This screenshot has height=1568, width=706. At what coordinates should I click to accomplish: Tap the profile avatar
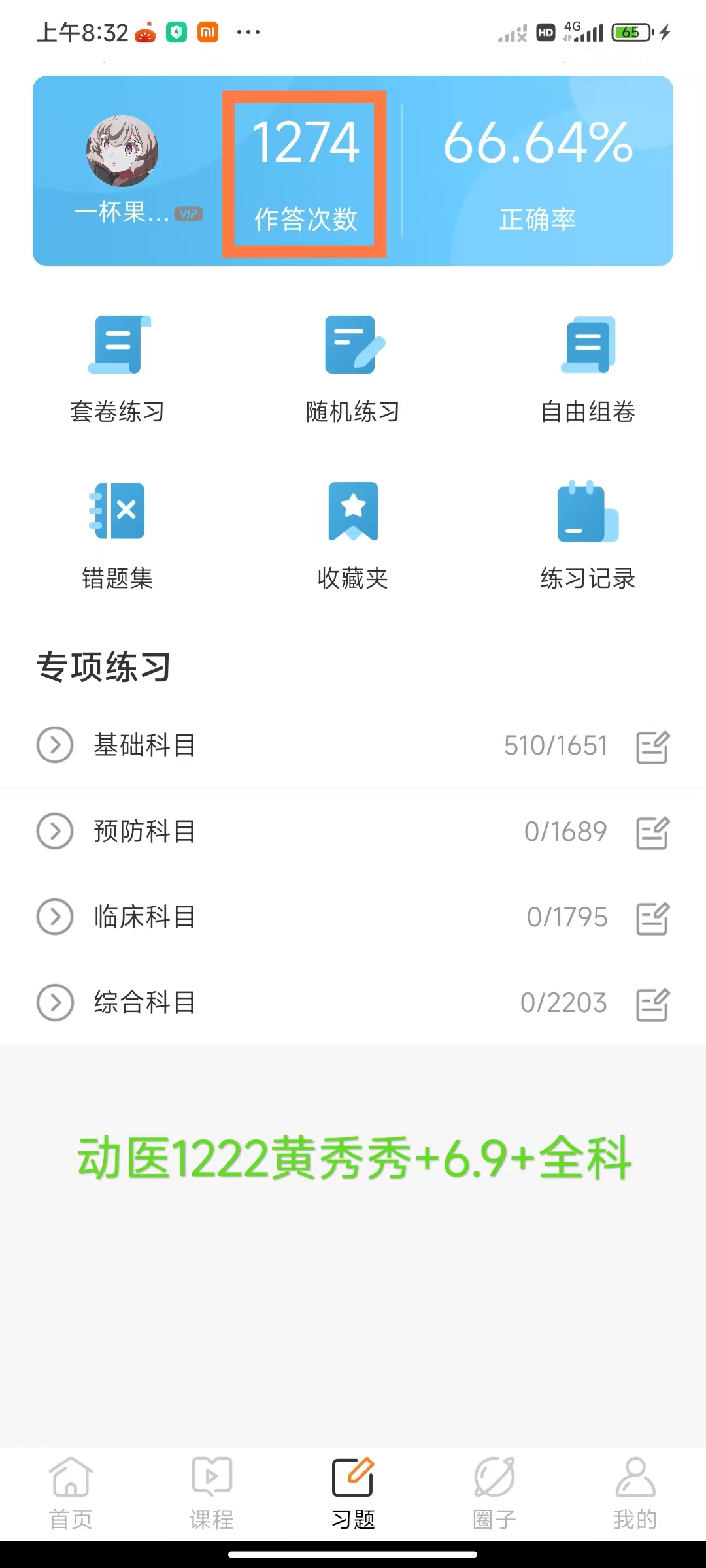[x=122, y=151]
